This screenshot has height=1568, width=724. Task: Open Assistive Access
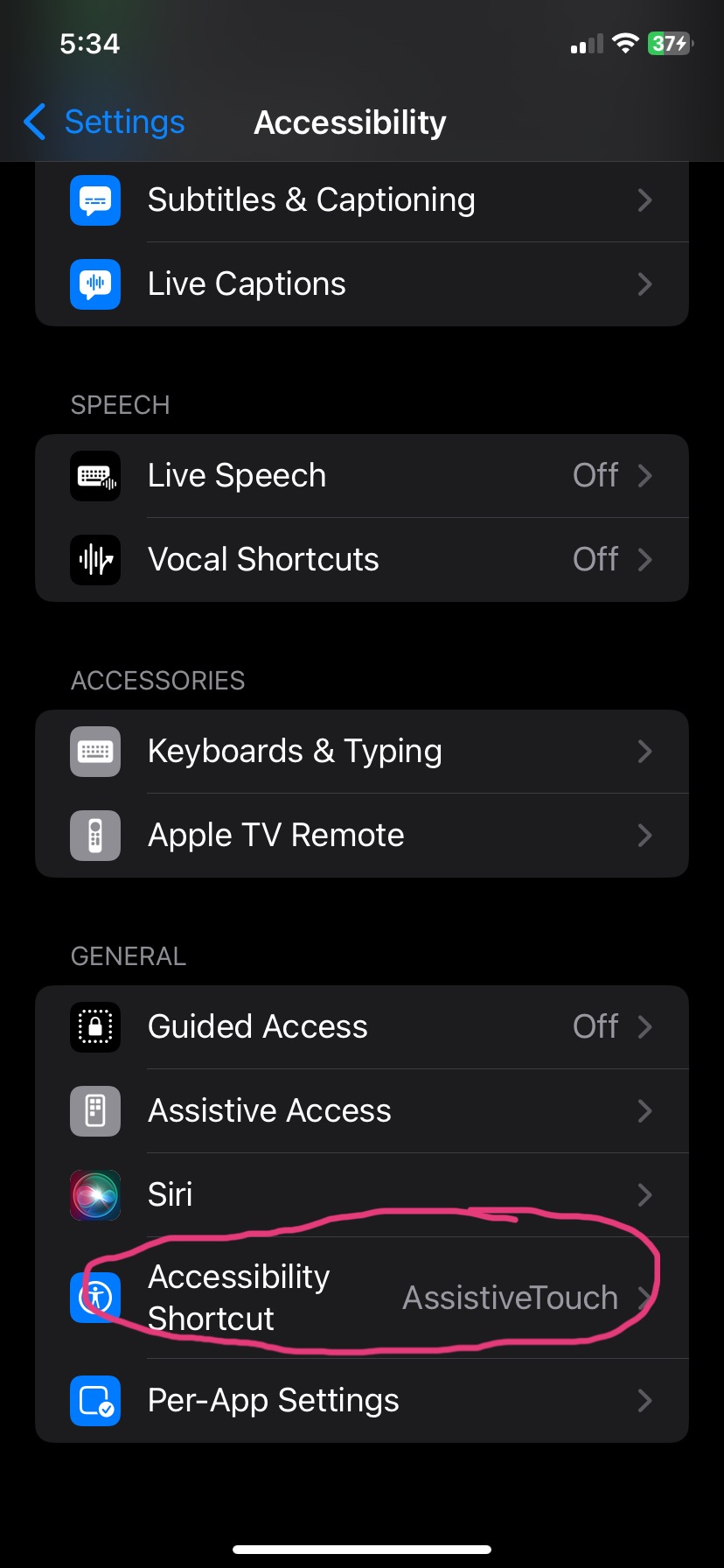click(362, 1111)
